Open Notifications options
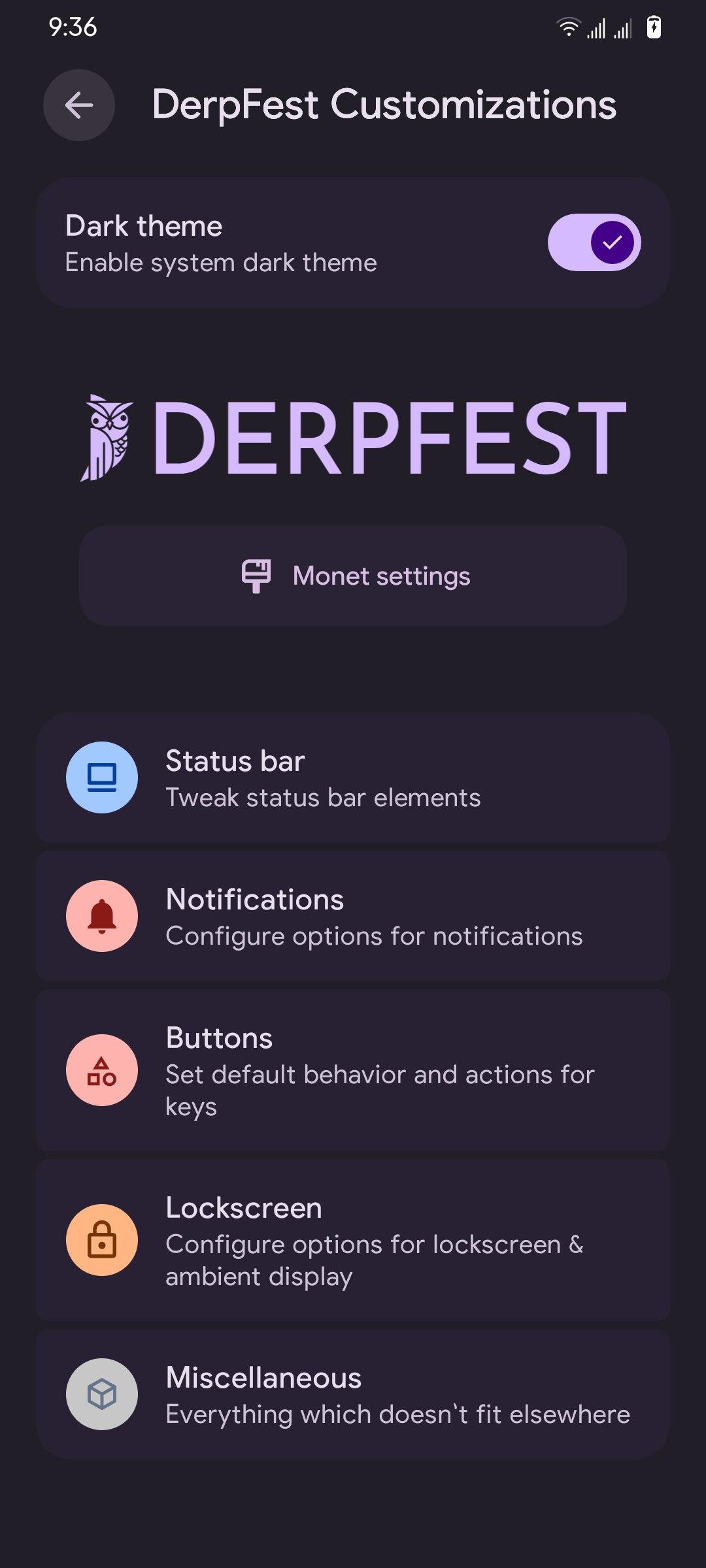706x1568 pixels. 353,916
